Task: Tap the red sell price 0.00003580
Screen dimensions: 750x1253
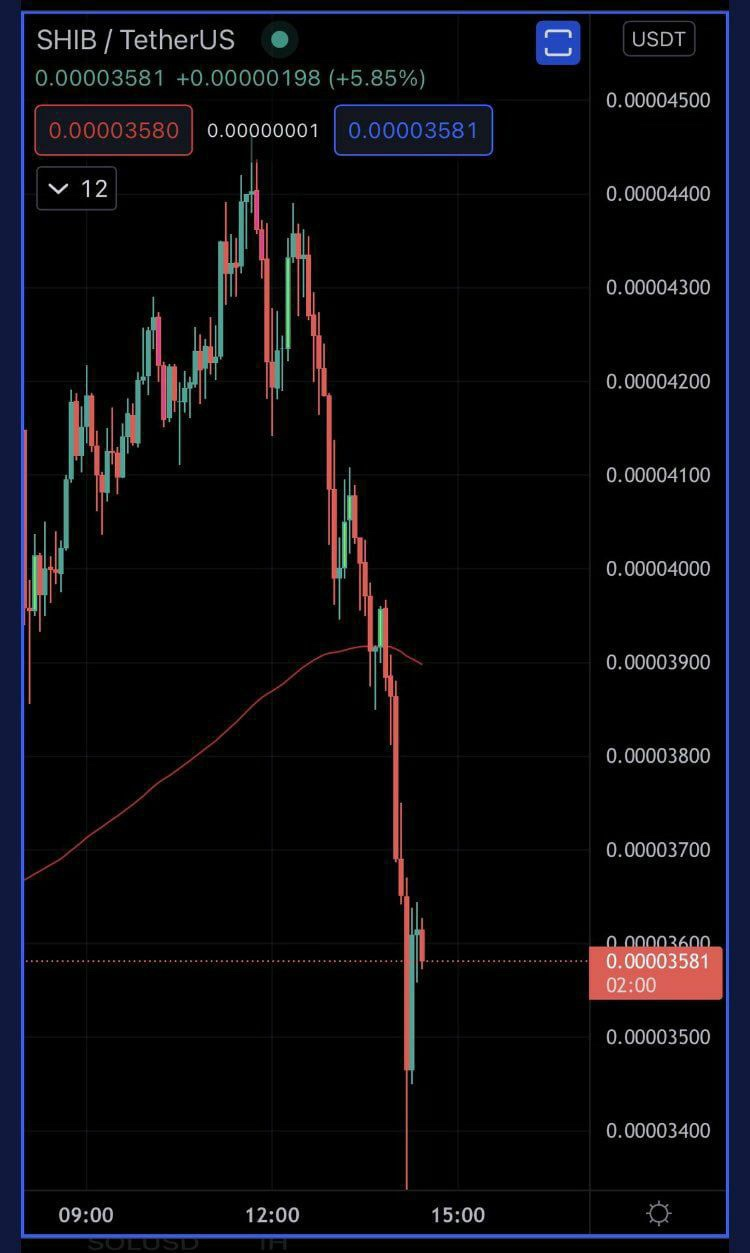Action: point(113,130)
